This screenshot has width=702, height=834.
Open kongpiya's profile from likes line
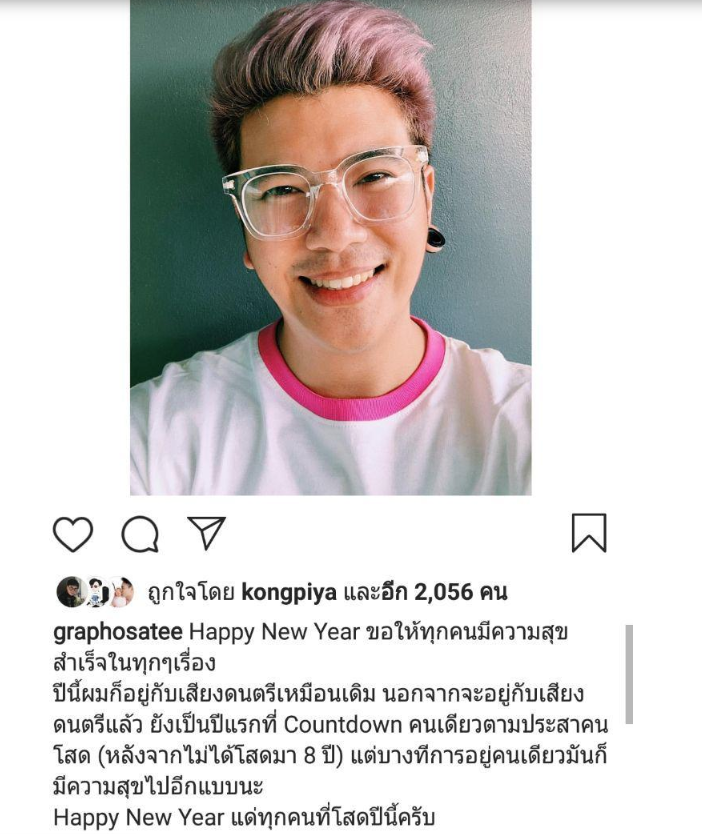[290, 592]
